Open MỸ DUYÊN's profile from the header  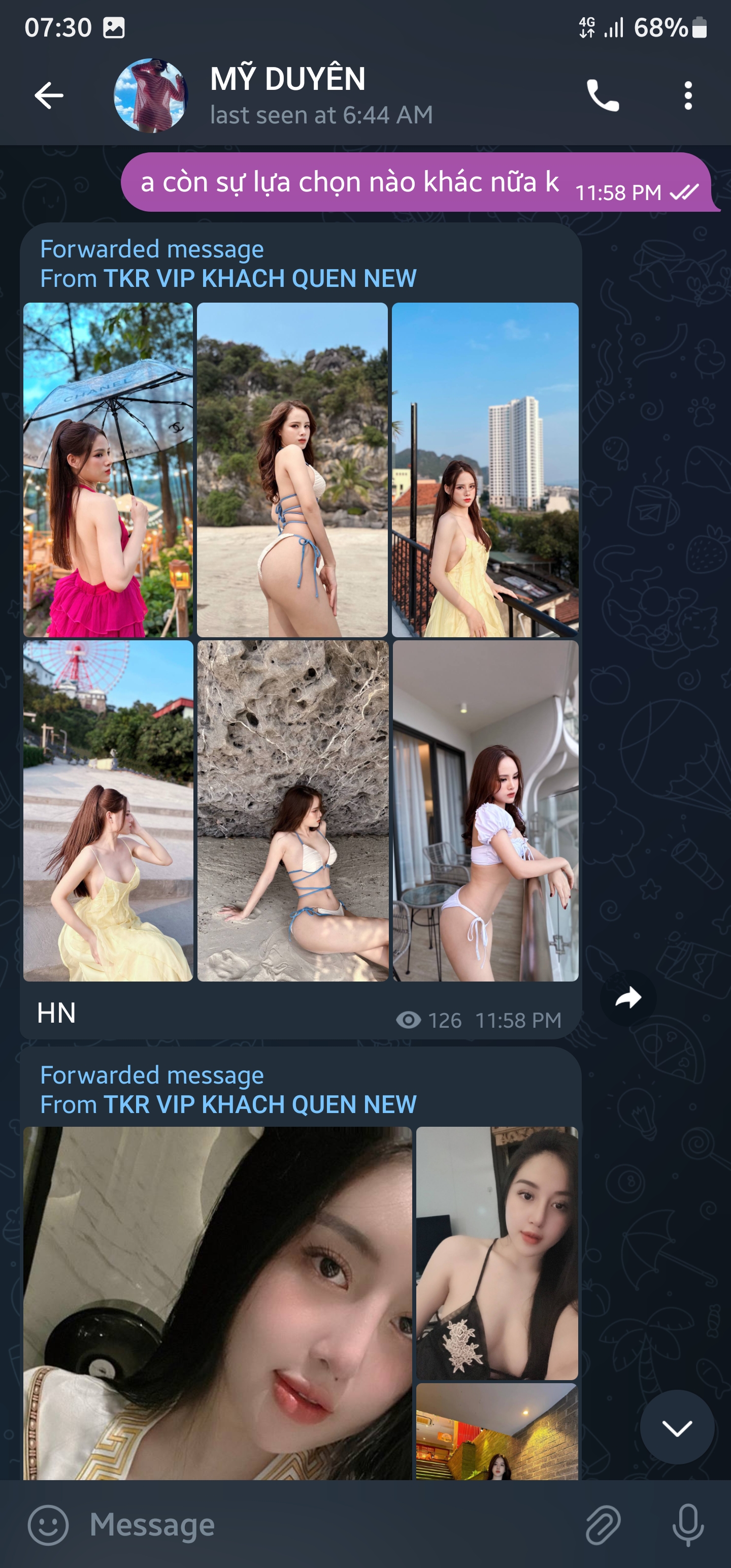[287, 95]
